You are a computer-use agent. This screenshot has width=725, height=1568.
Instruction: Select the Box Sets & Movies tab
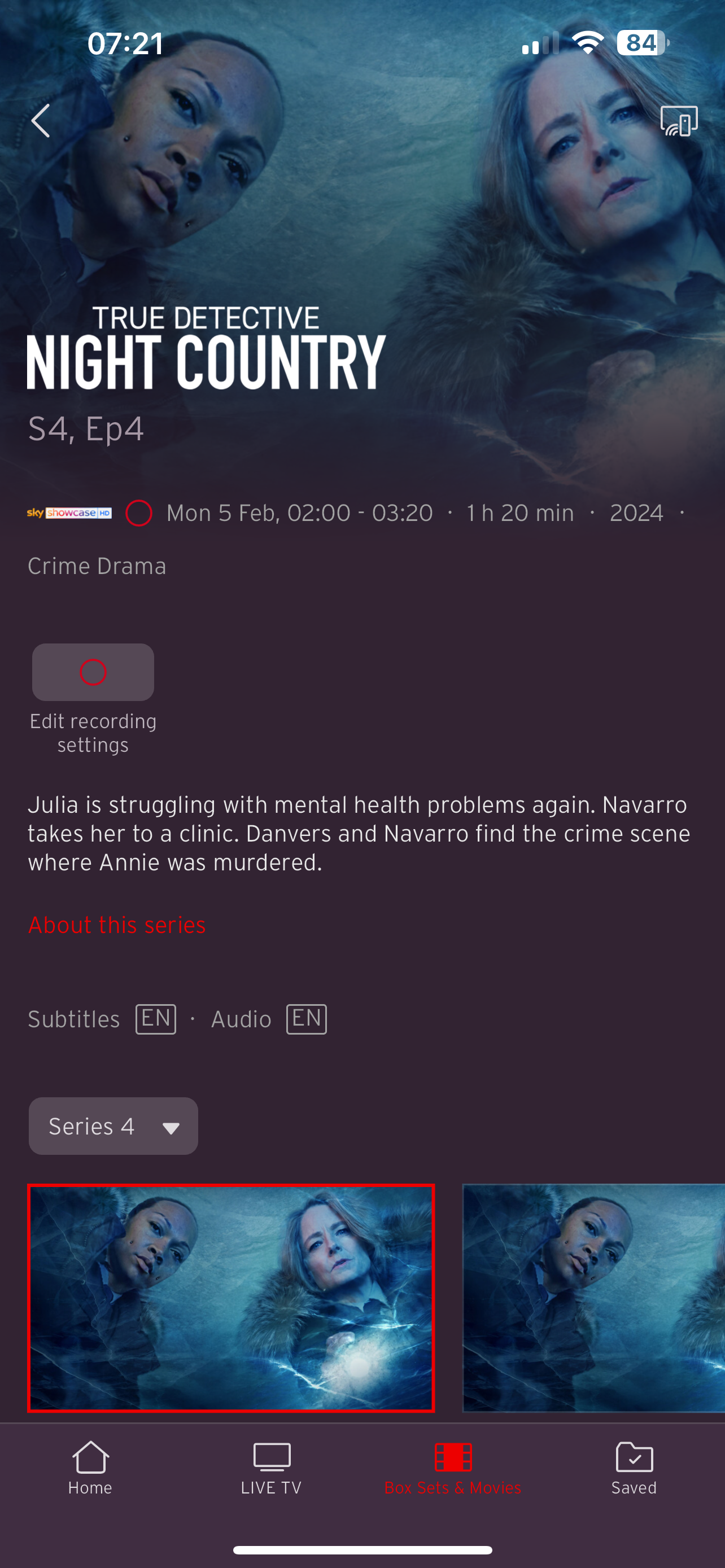click(453, 1468)
